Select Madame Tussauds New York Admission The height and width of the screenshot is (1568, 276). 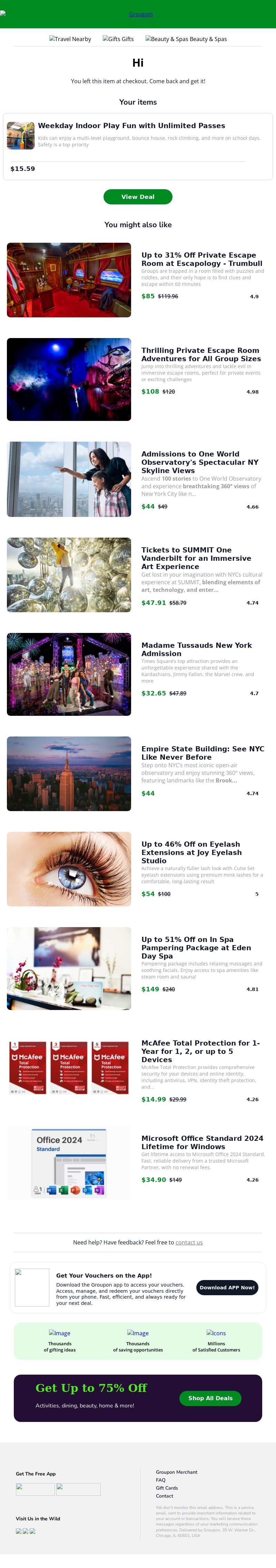point(196,649)
